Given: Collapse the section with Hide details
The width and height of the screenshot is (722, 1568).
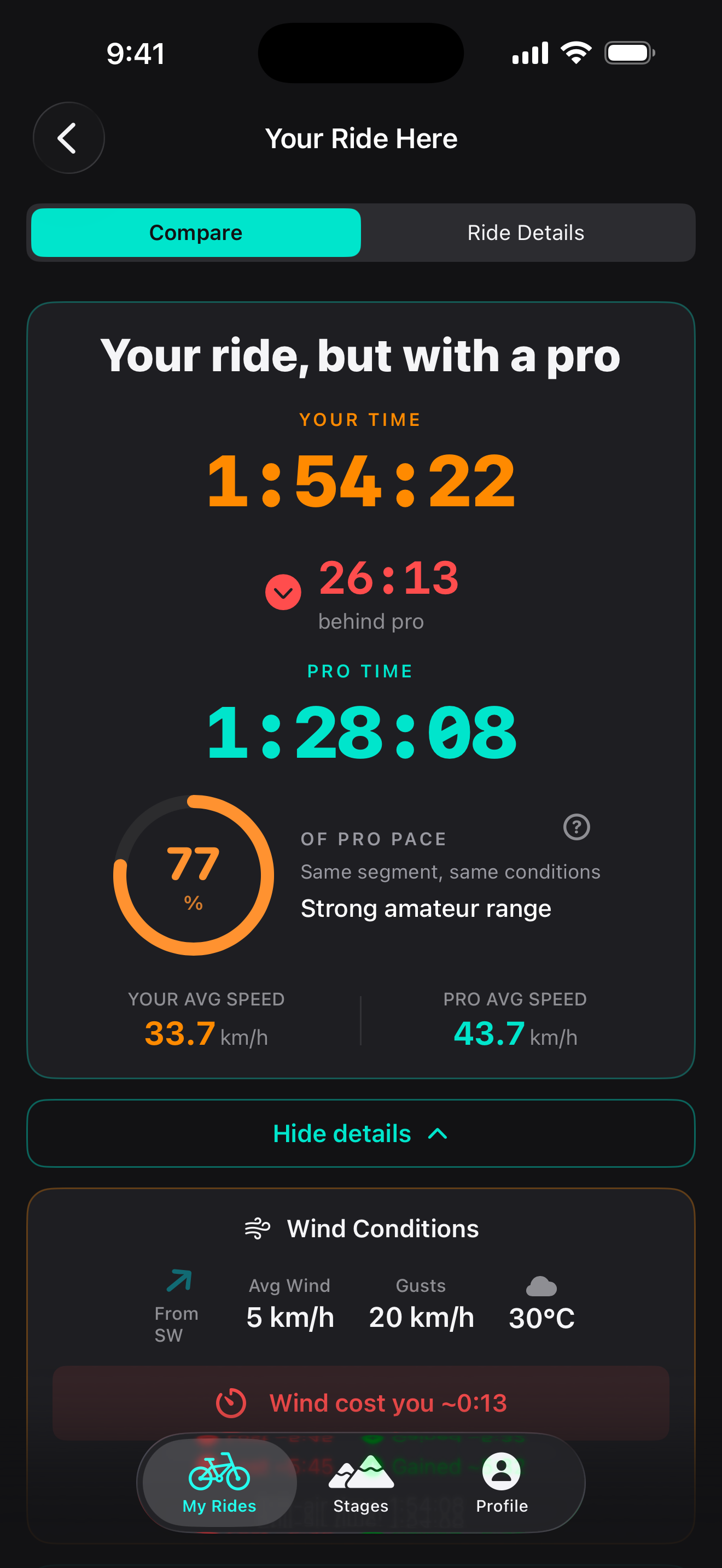Looking at the screenshot, I should 361,1133.
